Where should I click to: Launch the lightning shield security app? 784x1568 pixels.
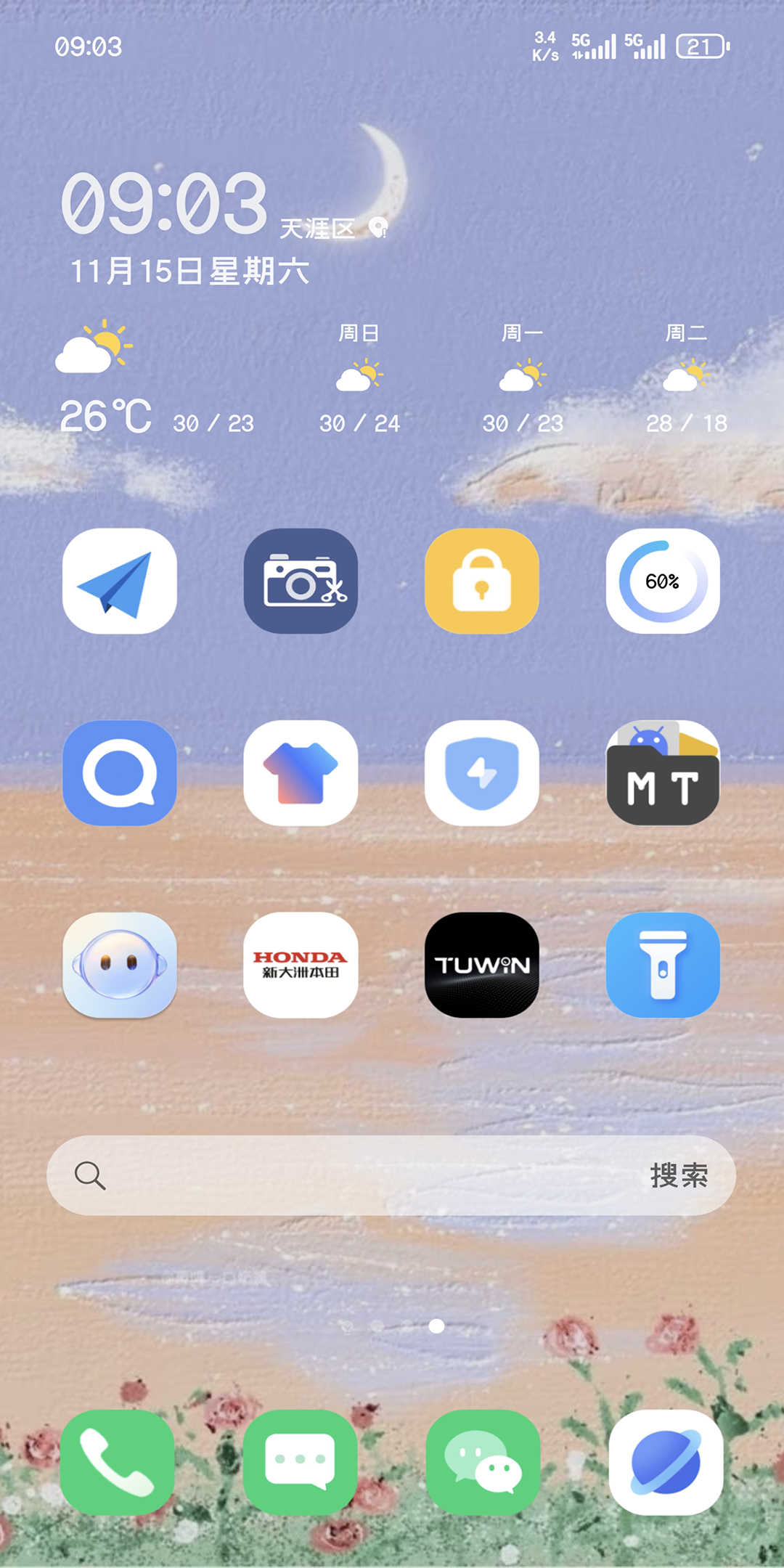[x=482, y=773]
